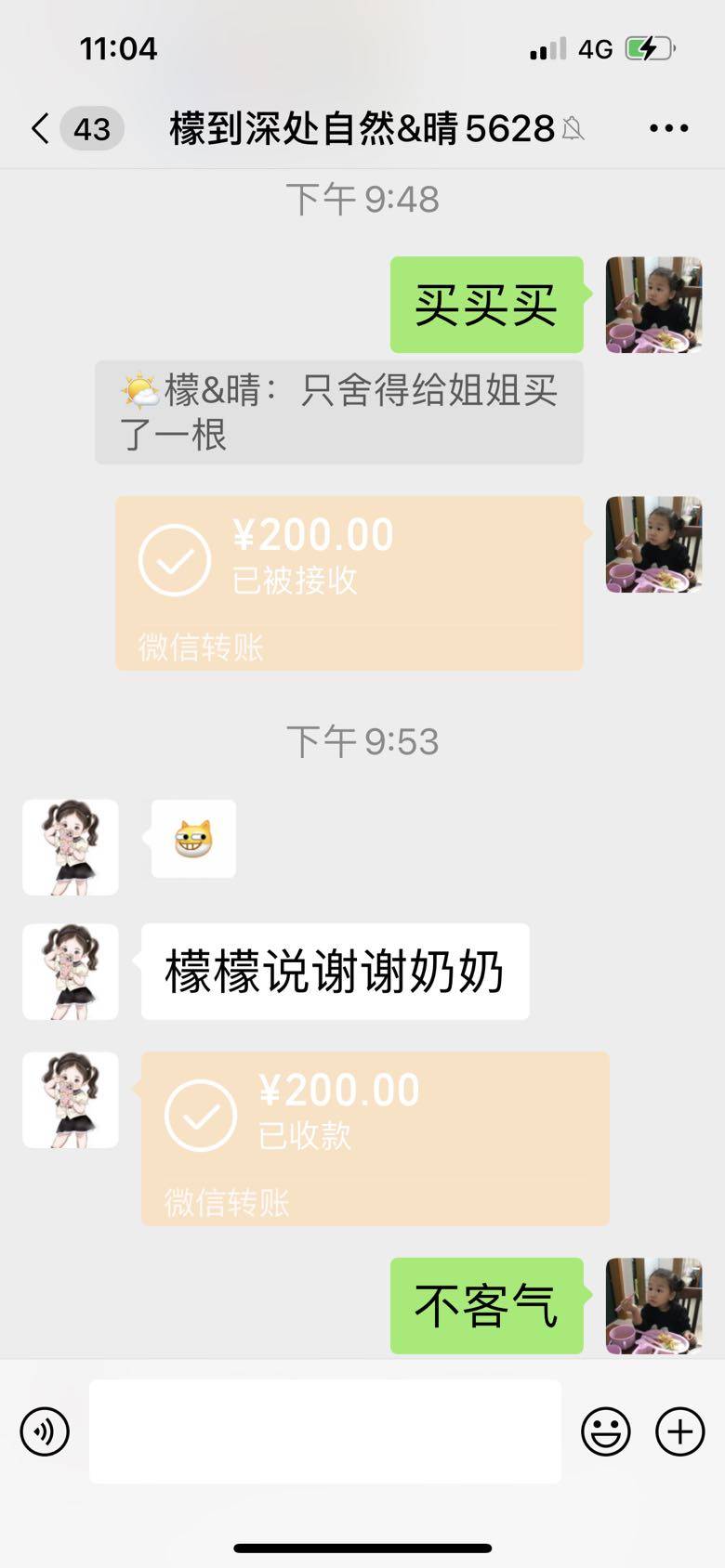Go back to the chat list
Image resolution: width=725 pixels, height=1568 pixels.
(41, 129)
